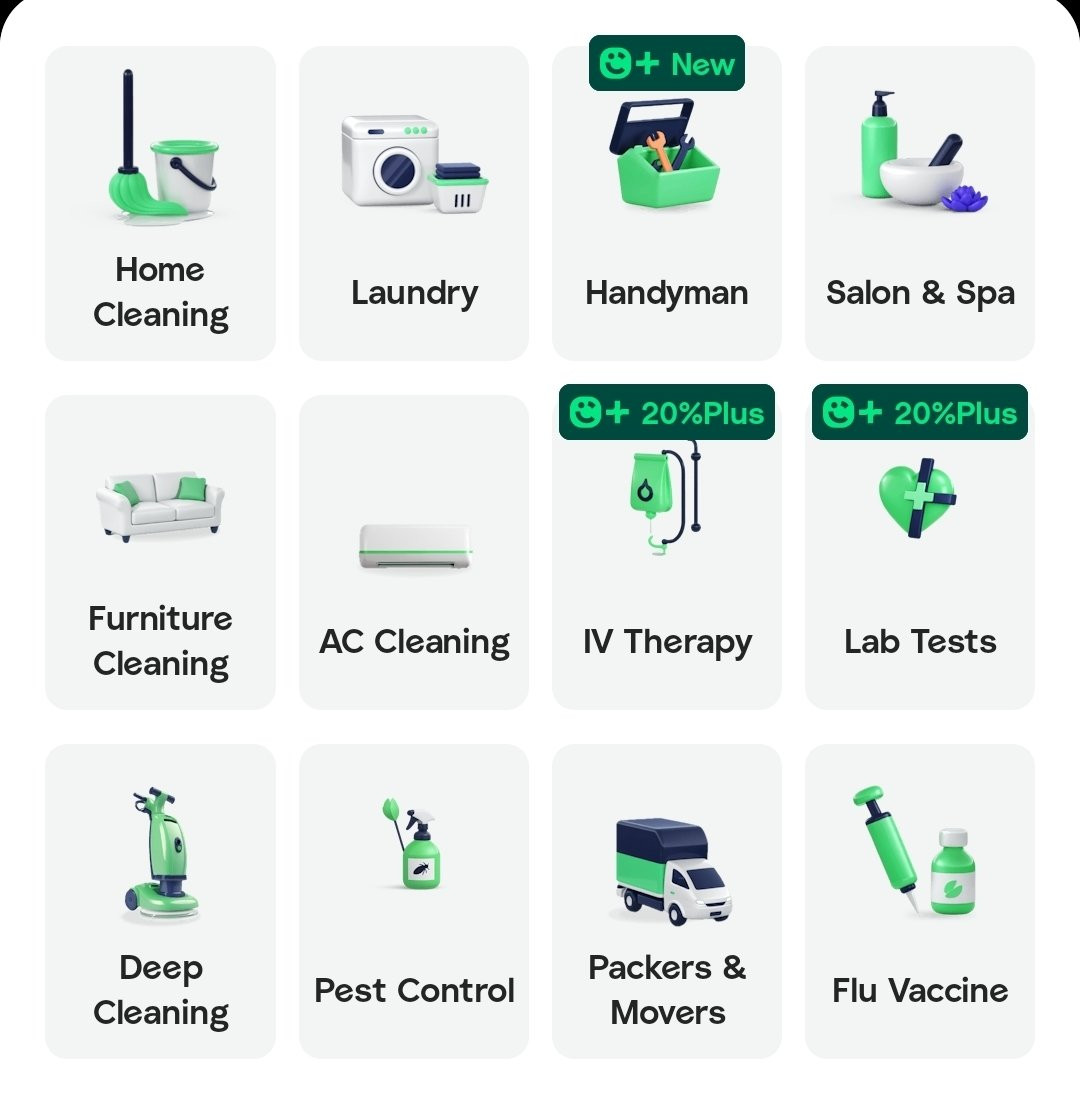Select the Laundry tile

point(413,203)
